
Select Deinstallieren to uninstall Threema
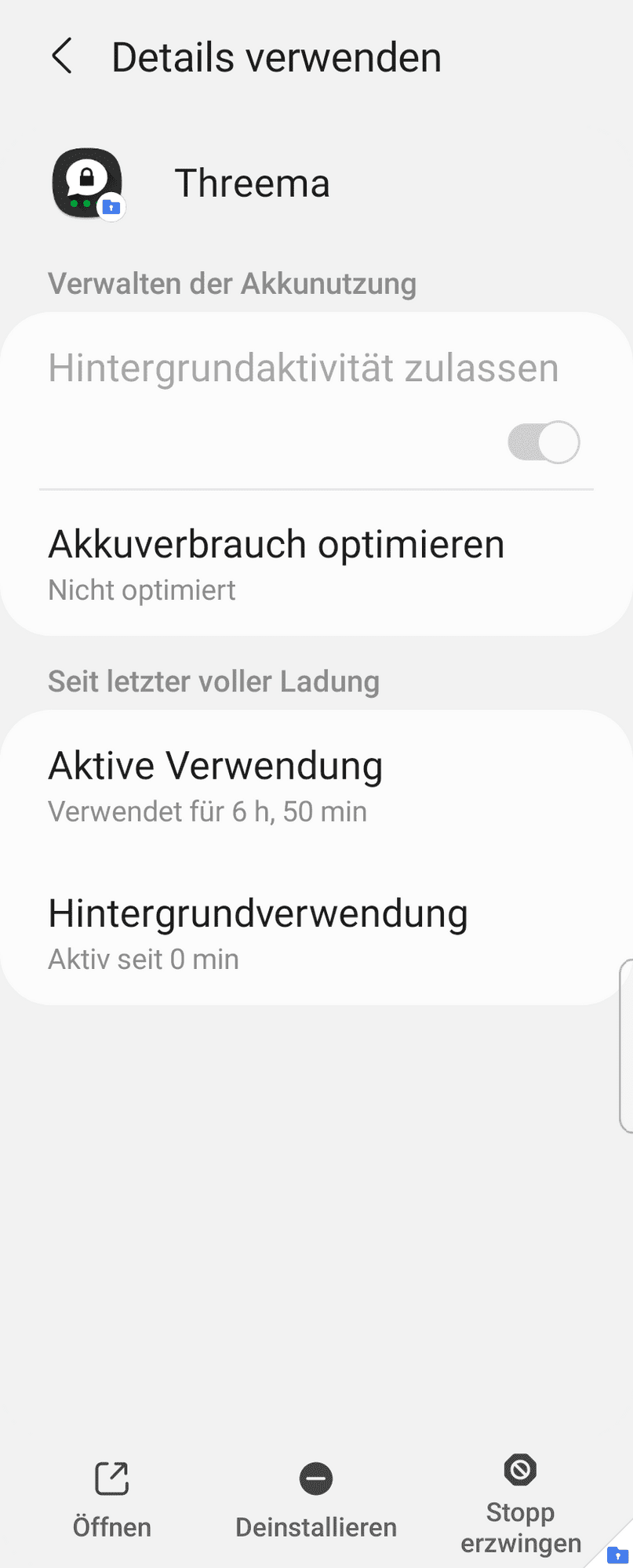pos(316,1499)
